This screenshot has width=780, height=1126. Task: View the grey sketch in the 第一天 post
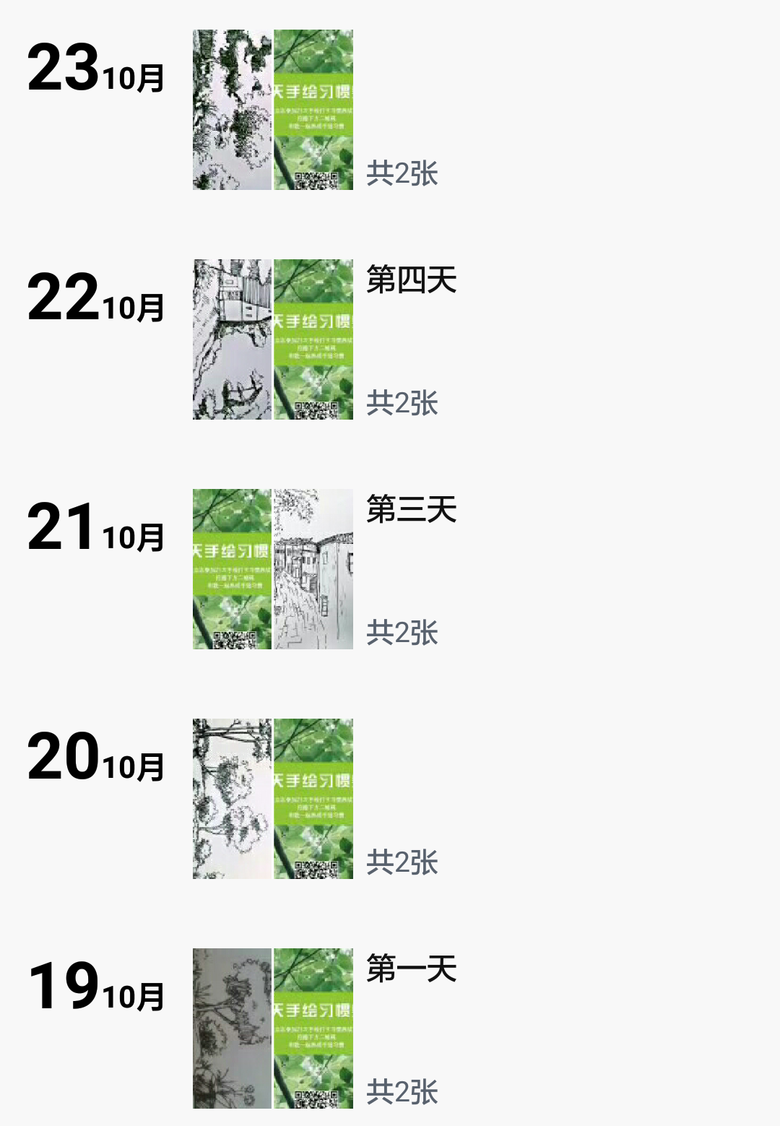coord(232,1028)
